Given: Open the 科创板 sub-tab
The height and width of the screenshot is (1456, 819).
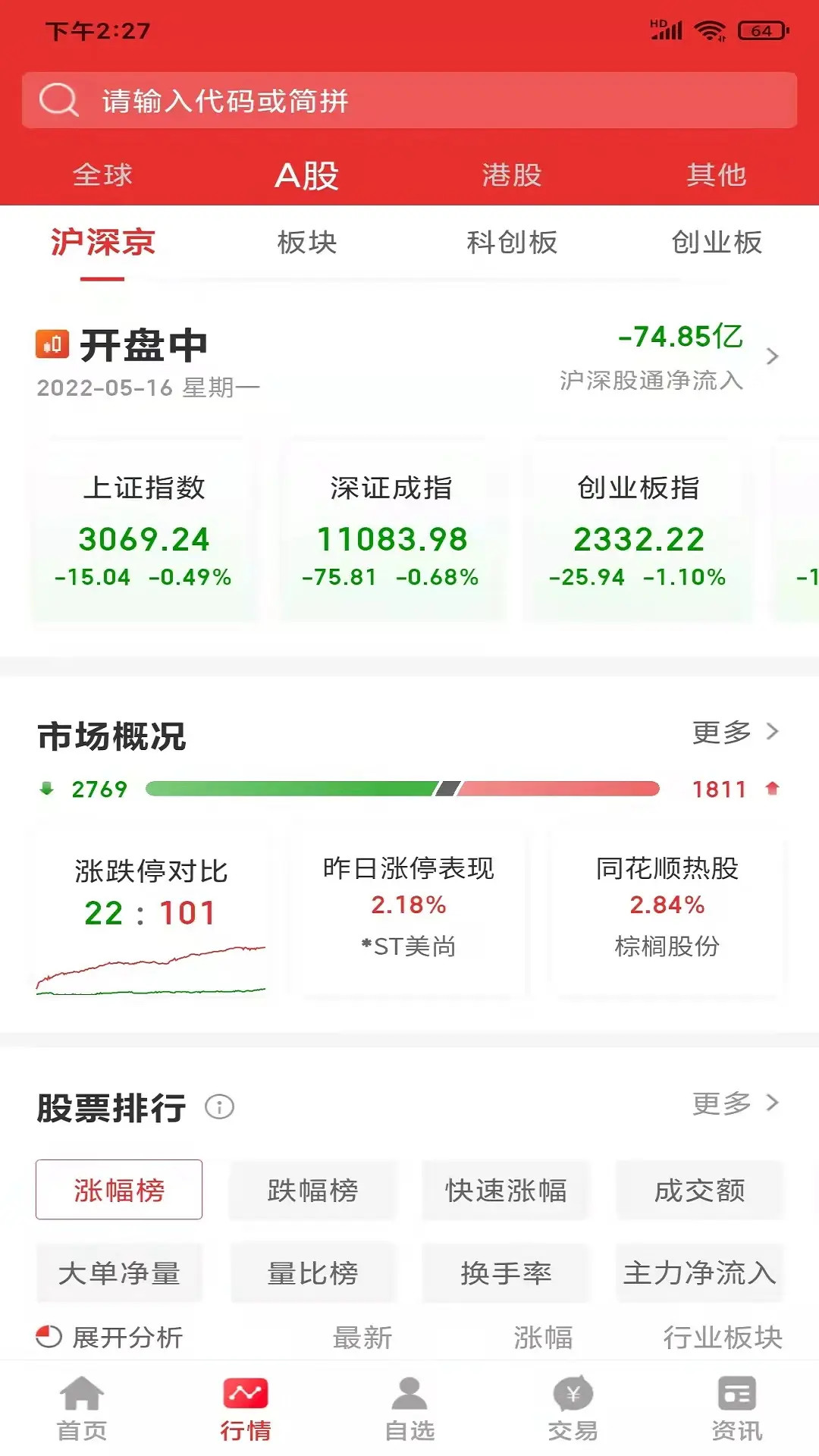Looking at the screenshot, I should pyautogui.click(x=512, y=243).
